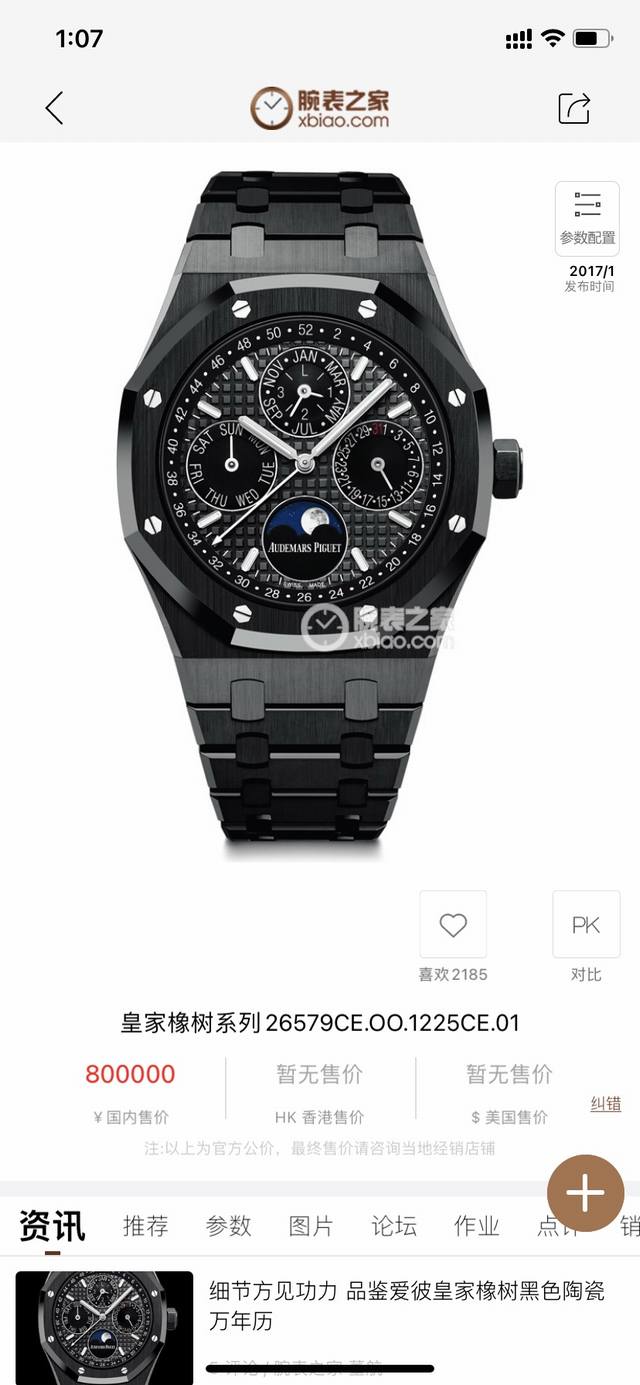Viewport: 640px width, 1385px height.
Task: Share this watch page
Action: pos(574,108)
